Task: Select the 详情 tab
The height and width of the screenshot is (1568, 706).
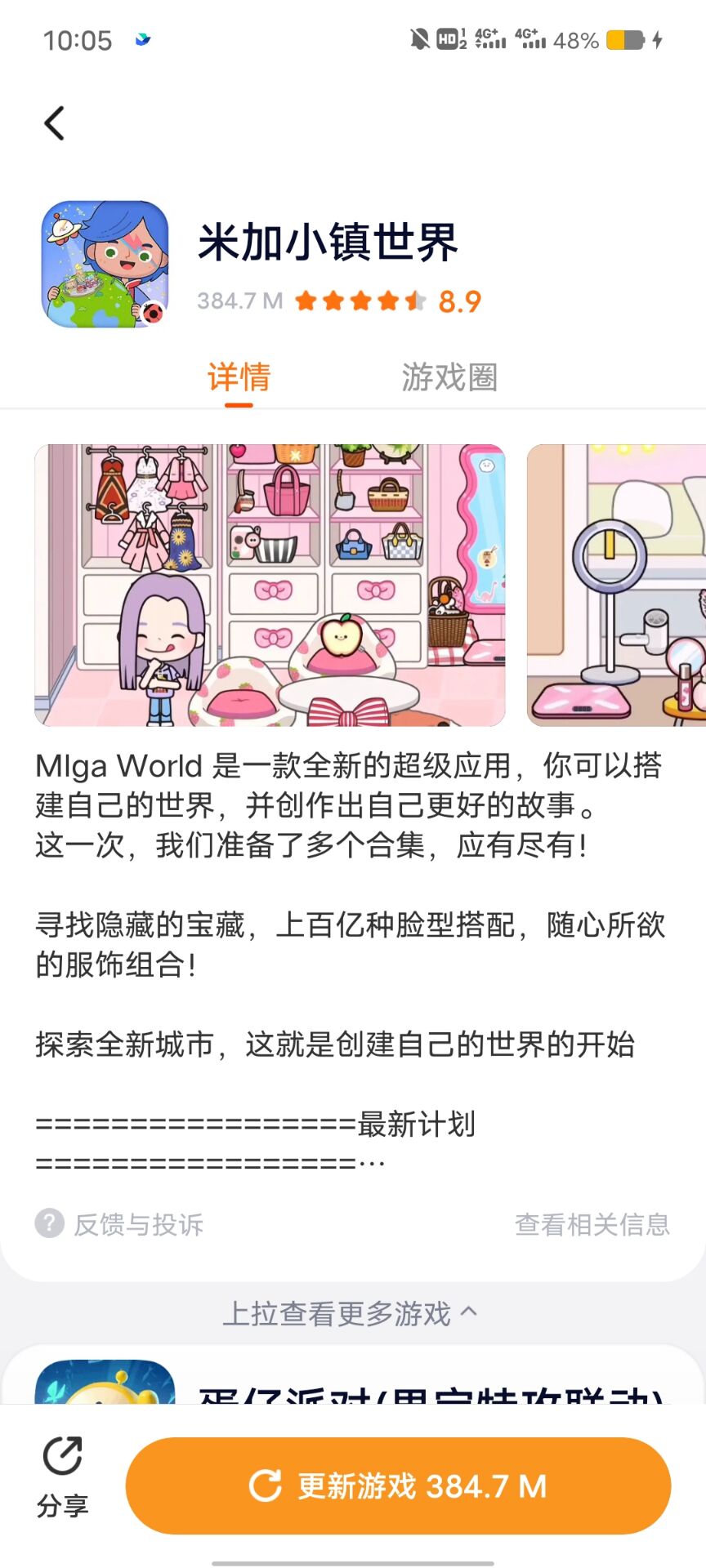Action: click(239, 377)
